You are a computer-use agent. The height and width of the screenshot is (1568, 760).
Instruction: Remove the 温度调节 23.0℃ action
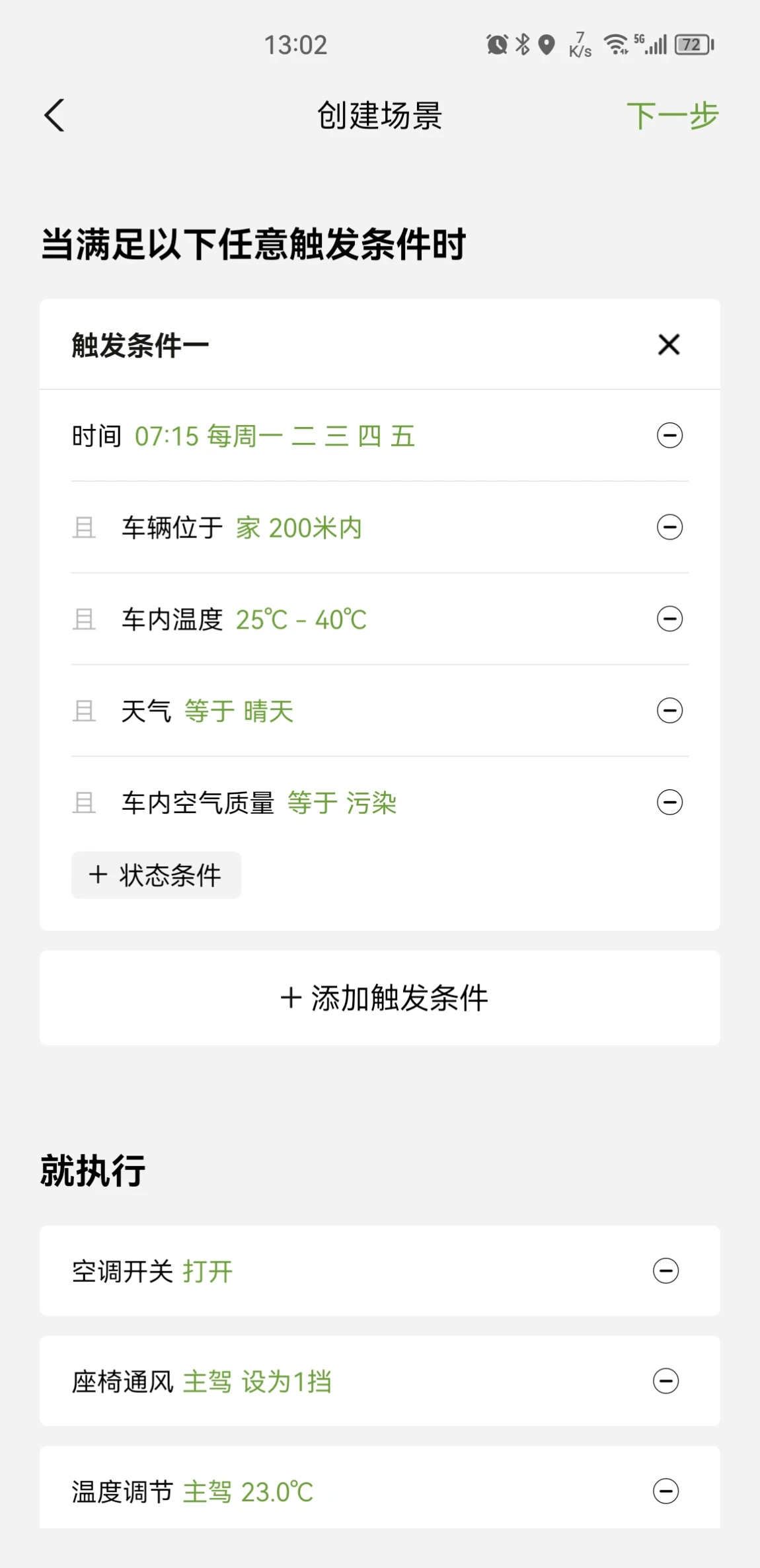666,1491
